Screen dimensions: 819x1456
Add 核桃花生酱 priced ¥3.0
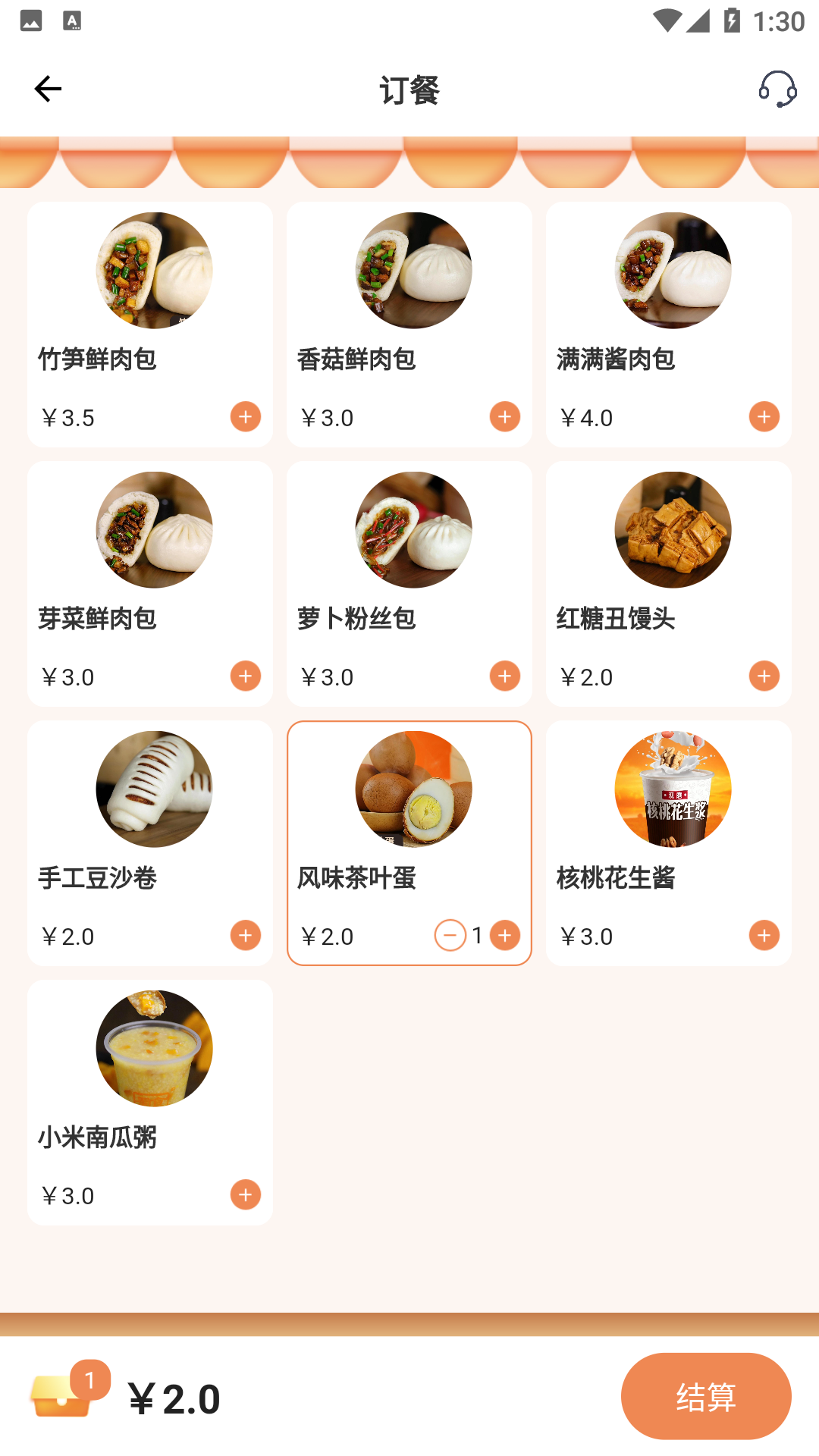pyautogui.click(x=763, y=935)
